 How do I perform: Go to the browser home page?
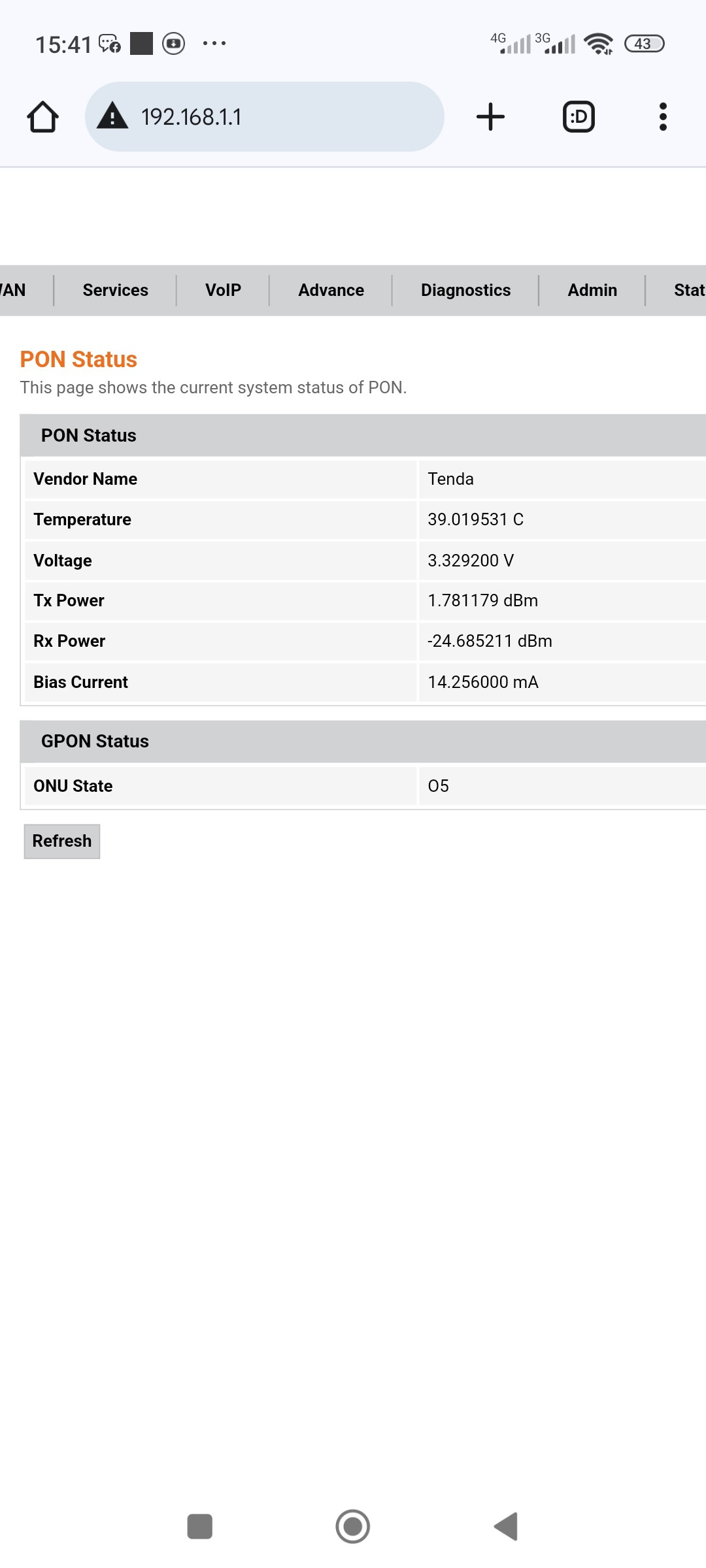point(43,117)
